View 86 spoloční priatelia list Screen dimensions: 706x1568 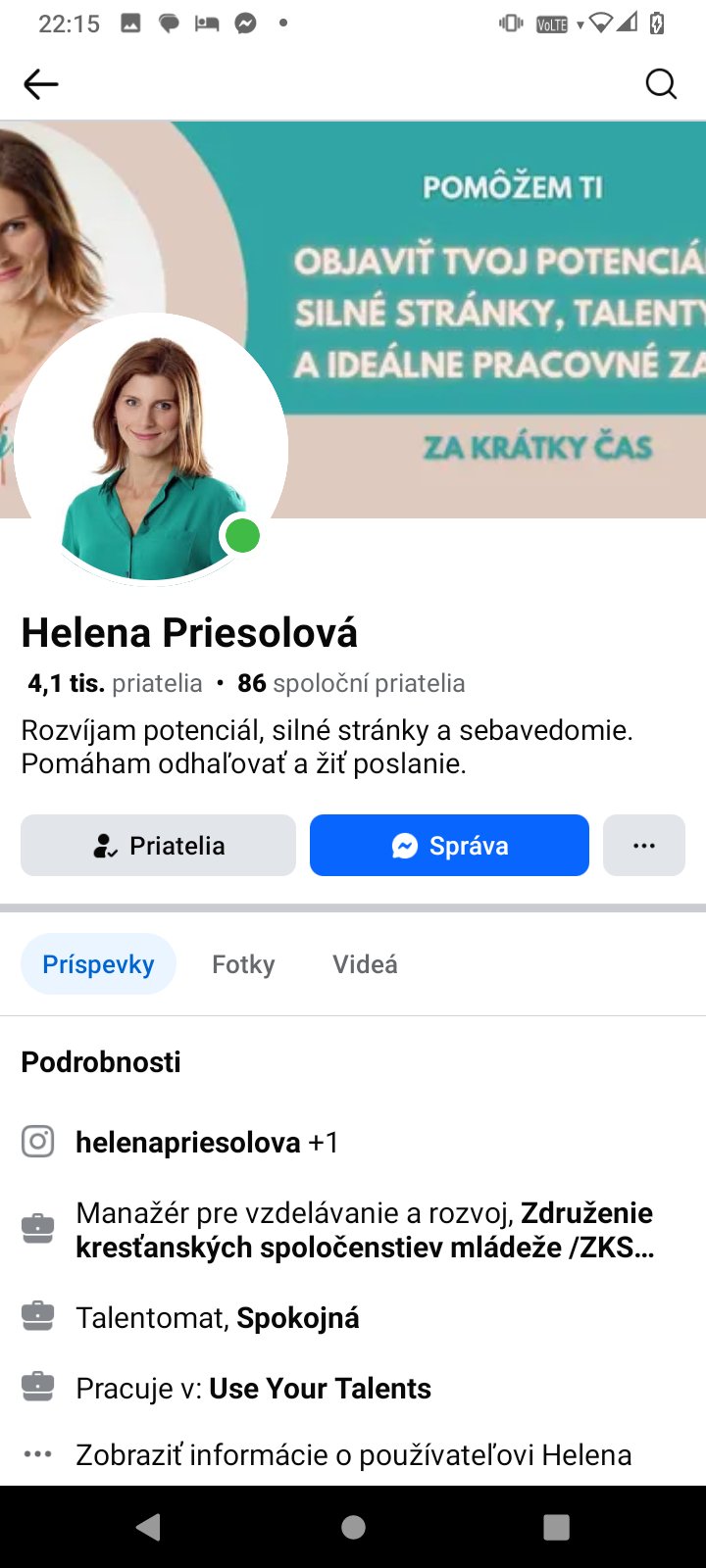[x=351, y=683]
